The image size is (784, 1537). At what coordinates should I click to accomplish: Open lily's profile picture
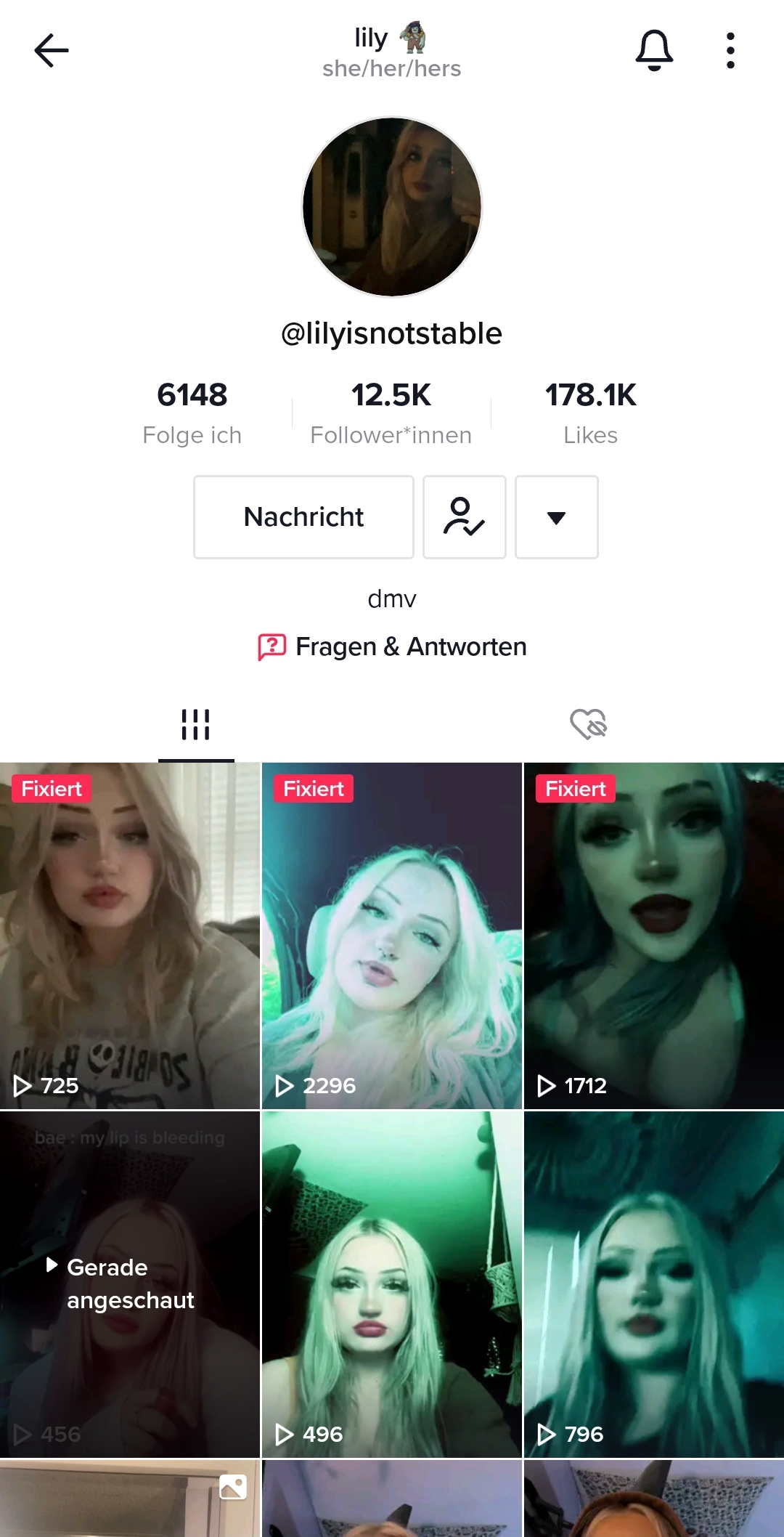click(x=392, y=207)
